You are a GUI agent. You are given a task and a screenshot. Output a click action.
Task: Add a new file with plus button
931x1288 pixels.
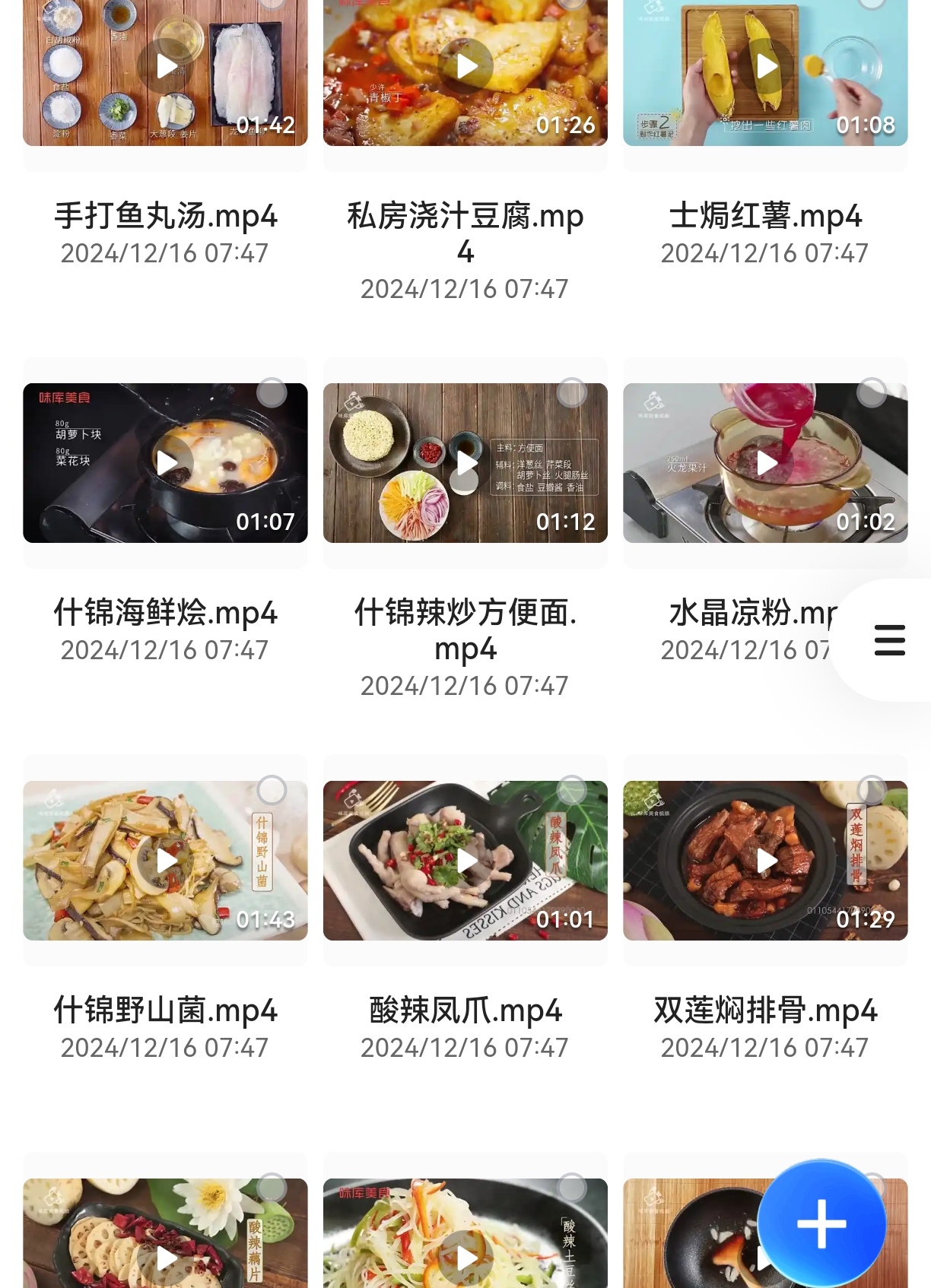pyautogui.click(x=821, y=1223)
